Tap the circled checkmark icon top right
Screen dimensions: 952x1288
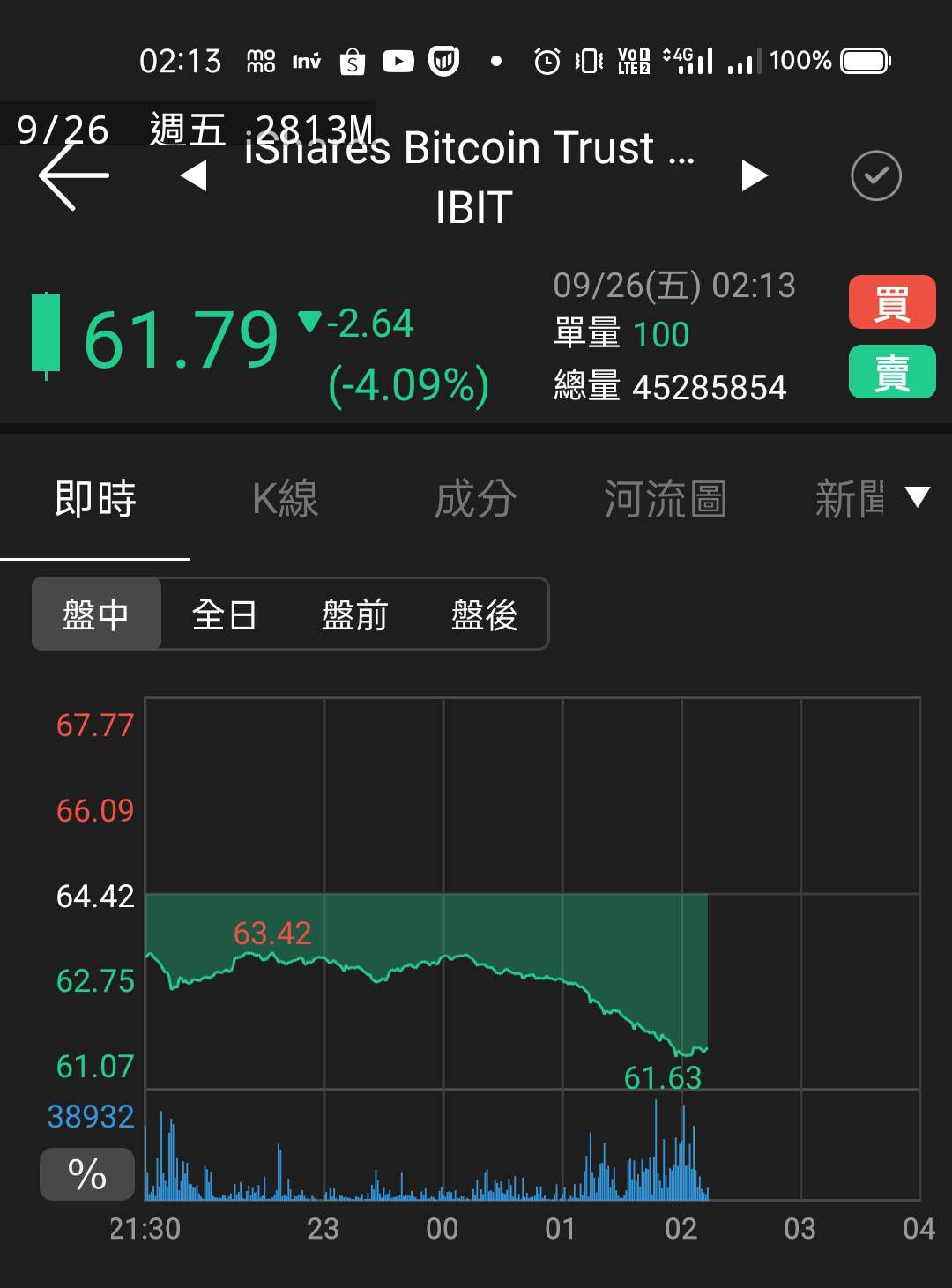click(x=877, y=175)
